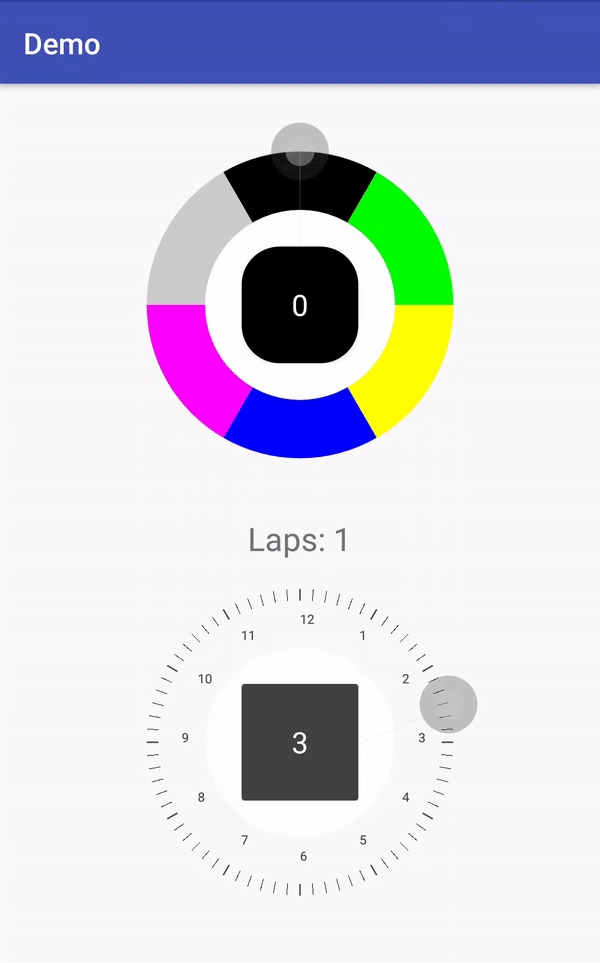This screenshot has height=963, width=600.
Task: Set the clock dial to 12
Action: click(x=307, y=619)
